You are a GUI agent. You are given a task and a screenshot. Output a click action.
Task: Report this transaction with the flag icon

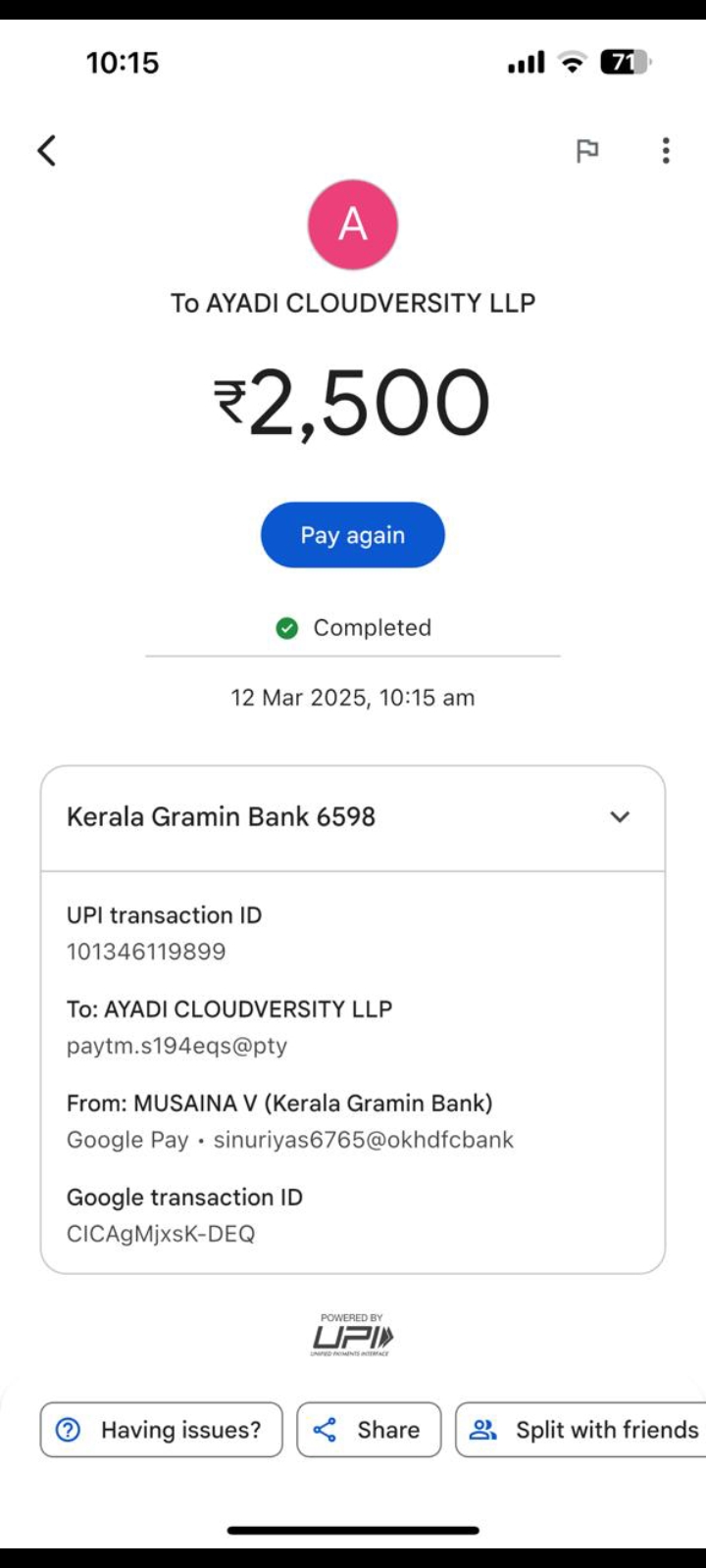coord(587,151)
